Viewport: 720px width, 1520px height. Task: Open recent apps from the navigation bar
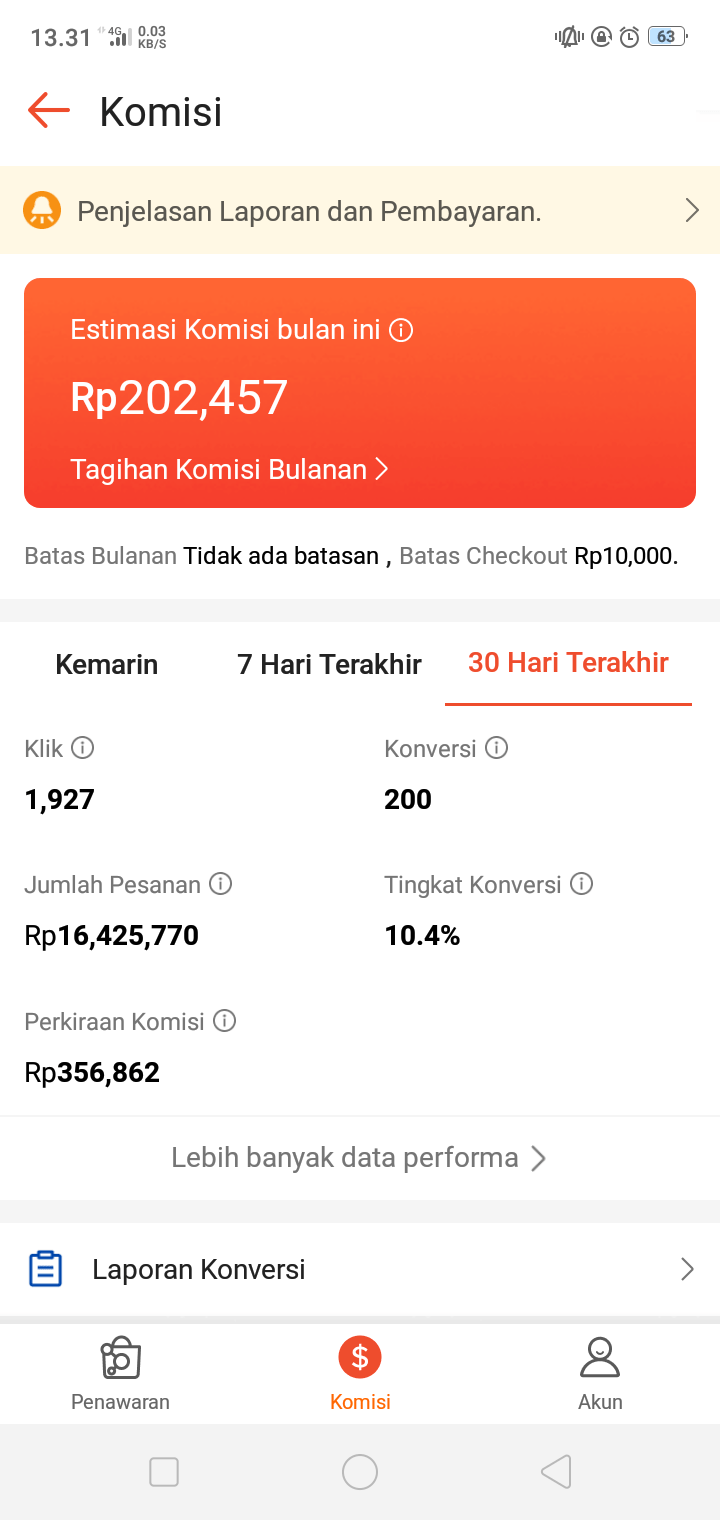[164, 1472]
